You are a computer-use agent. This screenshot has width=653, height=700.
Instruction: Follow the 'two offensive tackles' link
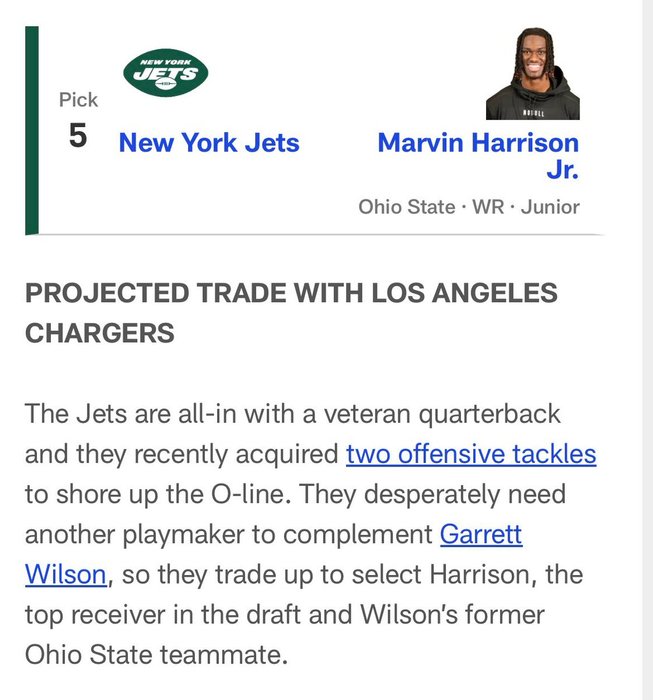click(471, 455)
